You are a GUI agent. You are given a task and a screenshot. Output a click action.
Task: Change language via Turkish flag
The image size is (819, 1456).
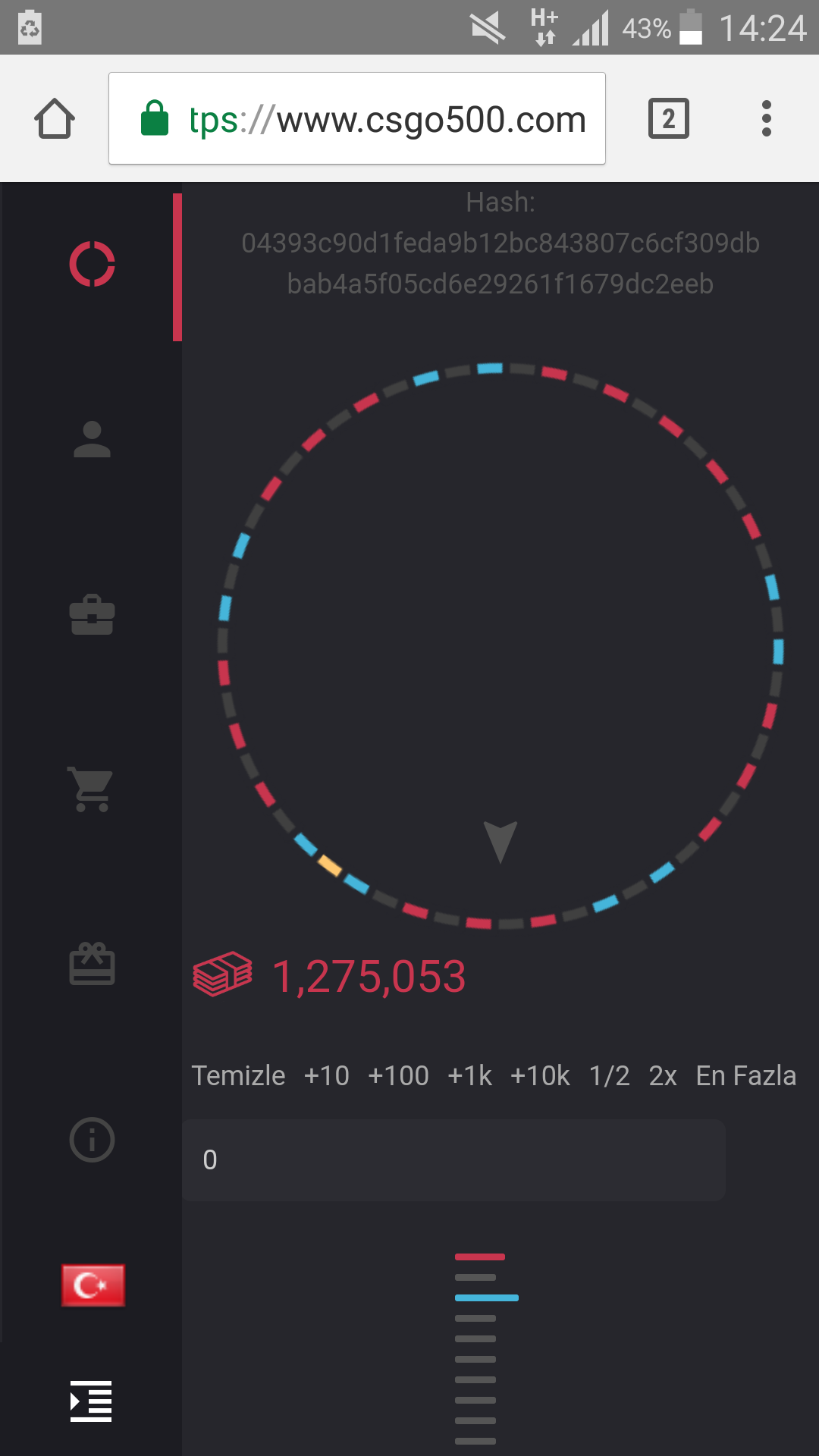coord(93,1285)
